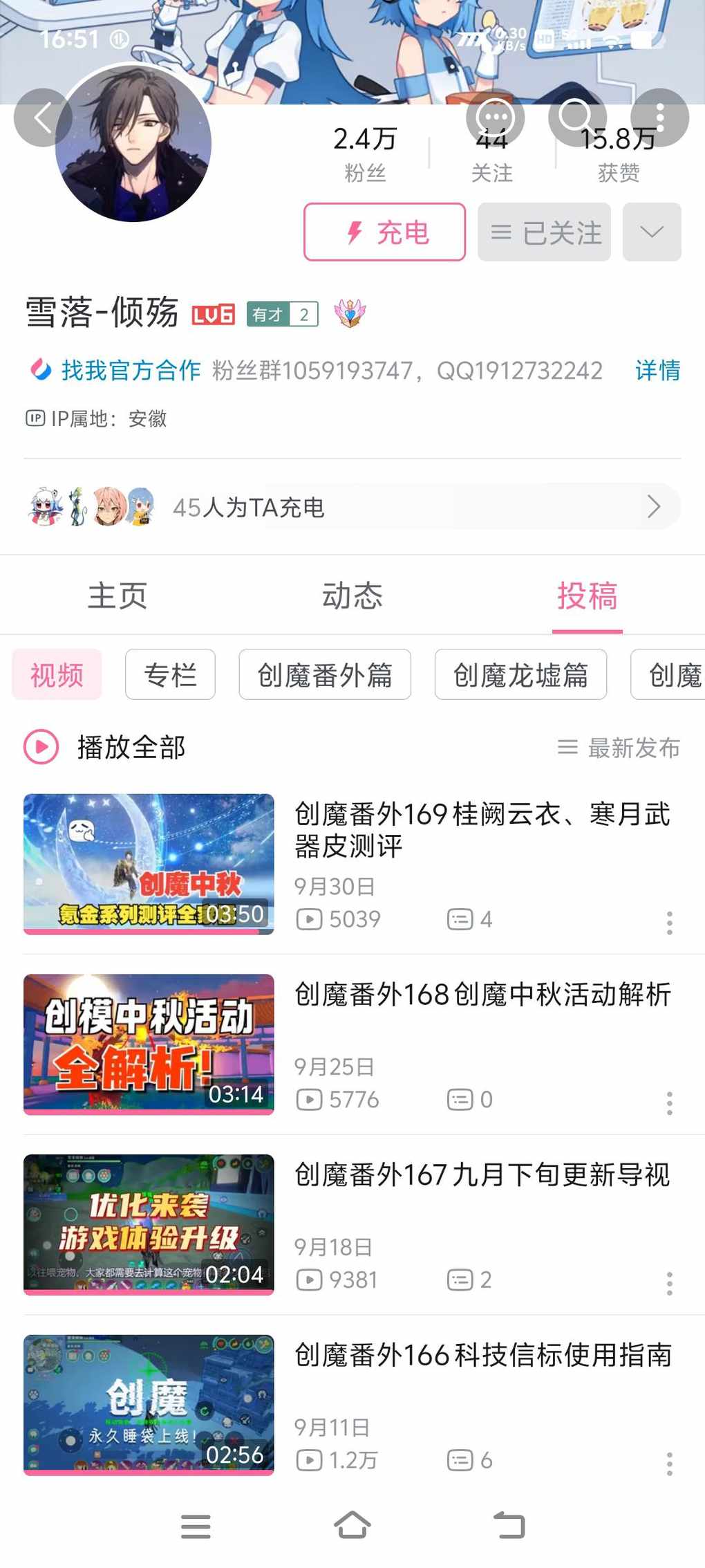Image resolution: width=705 pixels, height=1568 pixels.
Task: Search this uploader's content
Action: click(576, 117)
